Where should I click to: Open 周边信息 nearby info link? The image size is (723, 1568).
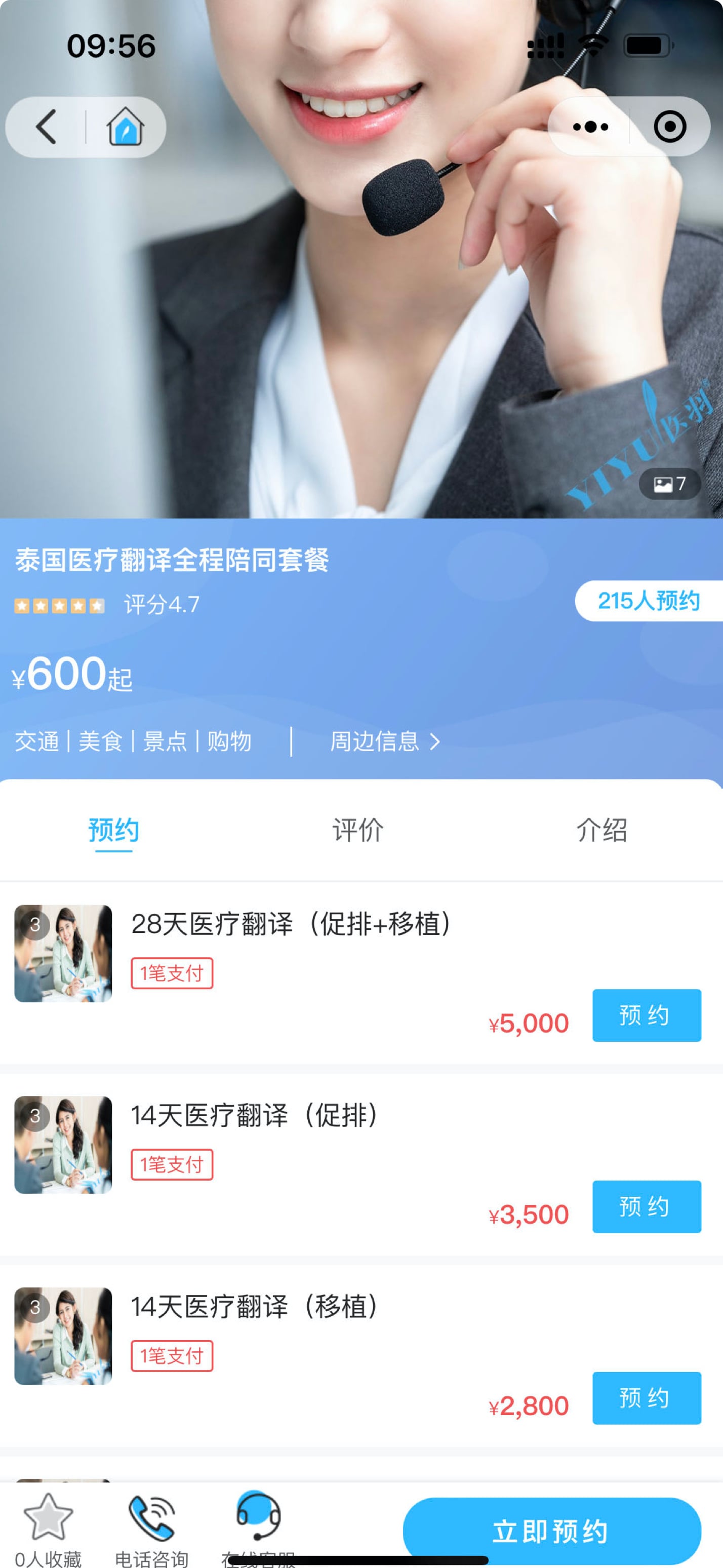coord(383,741)
